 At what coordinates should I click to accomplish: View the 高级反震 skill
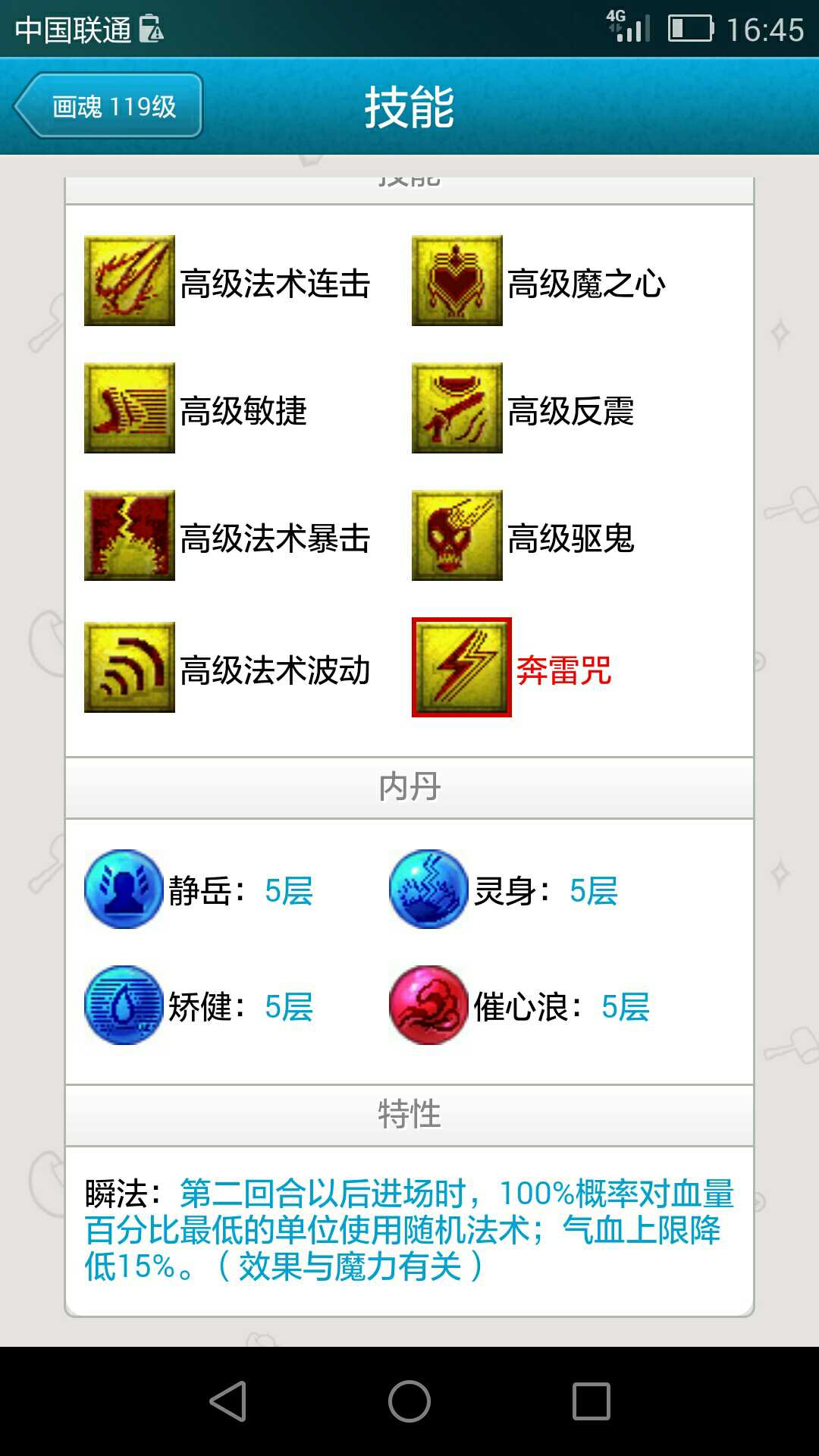(457, 408)
